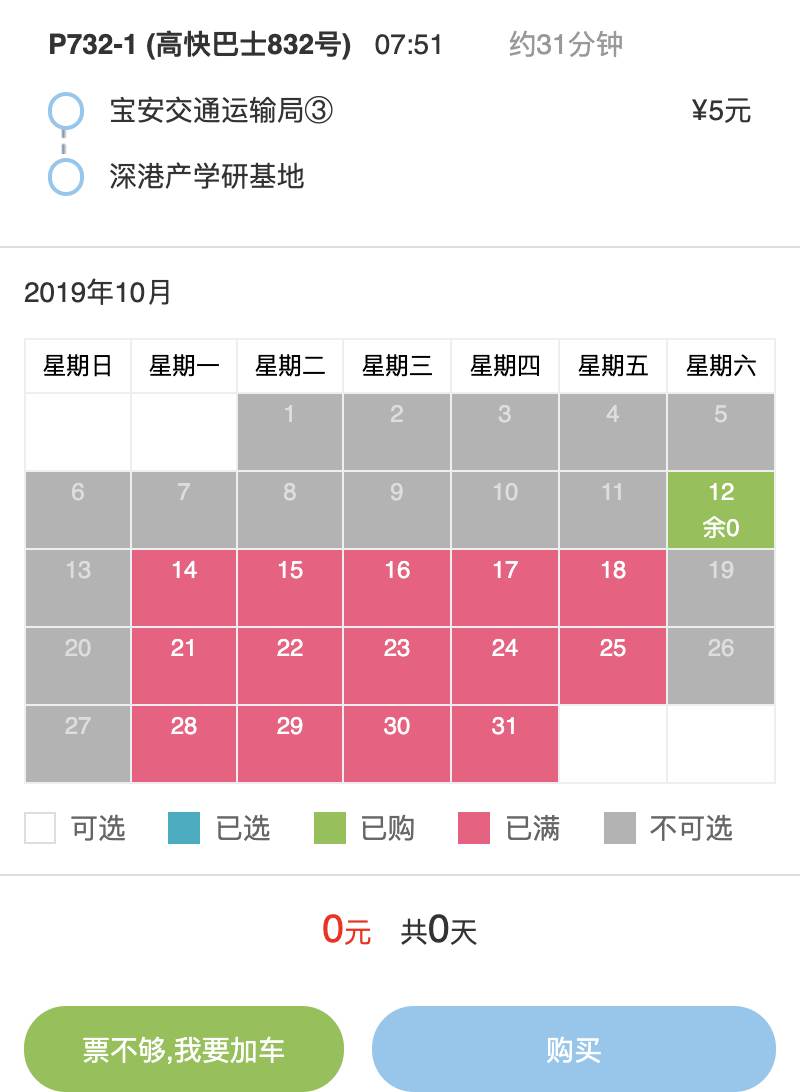
Task: Tap the 购买 button
Action: pyautogui.click(x=574, y=1049)
